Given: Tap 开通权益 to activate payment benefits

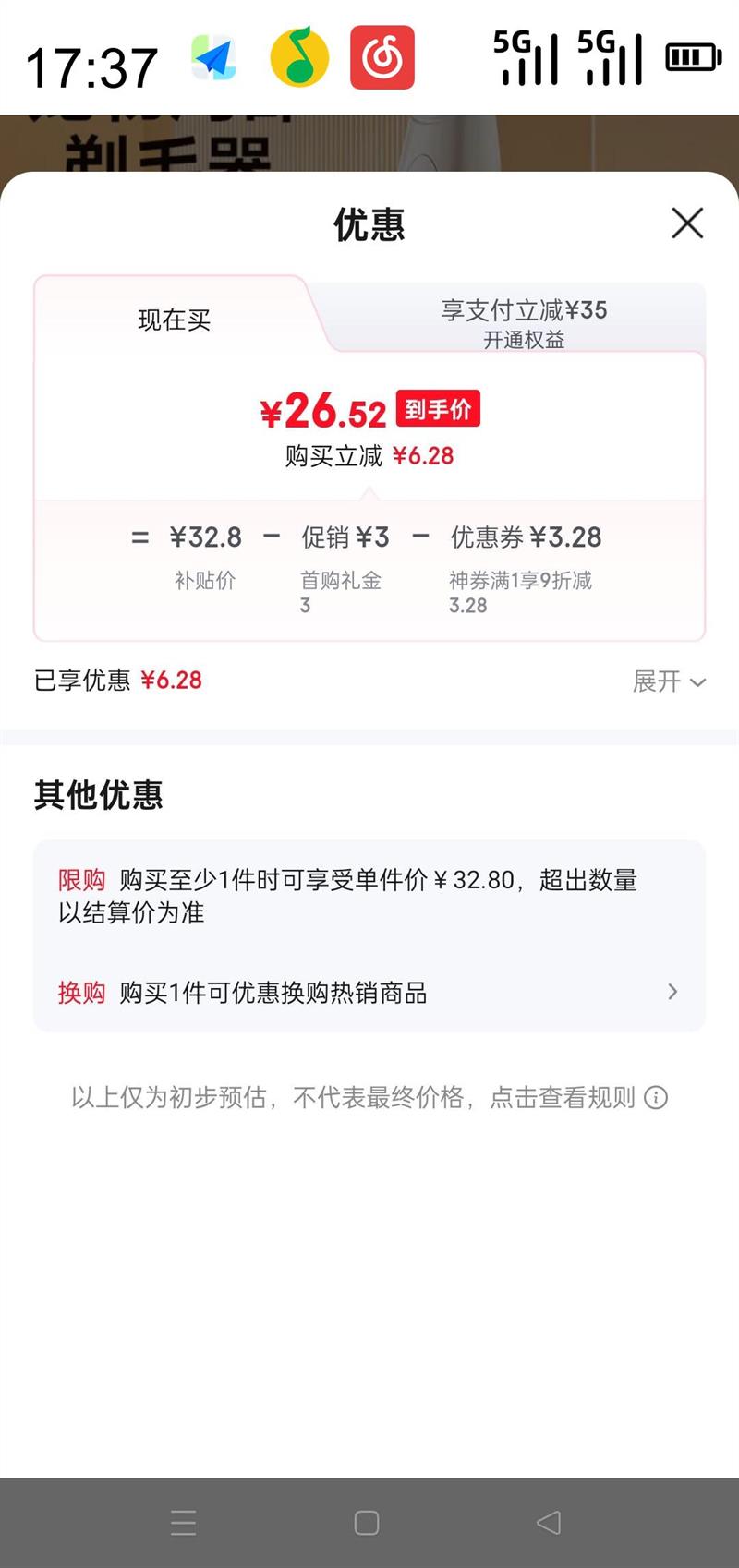Looking at the screenshot, I should pos(524,340).
